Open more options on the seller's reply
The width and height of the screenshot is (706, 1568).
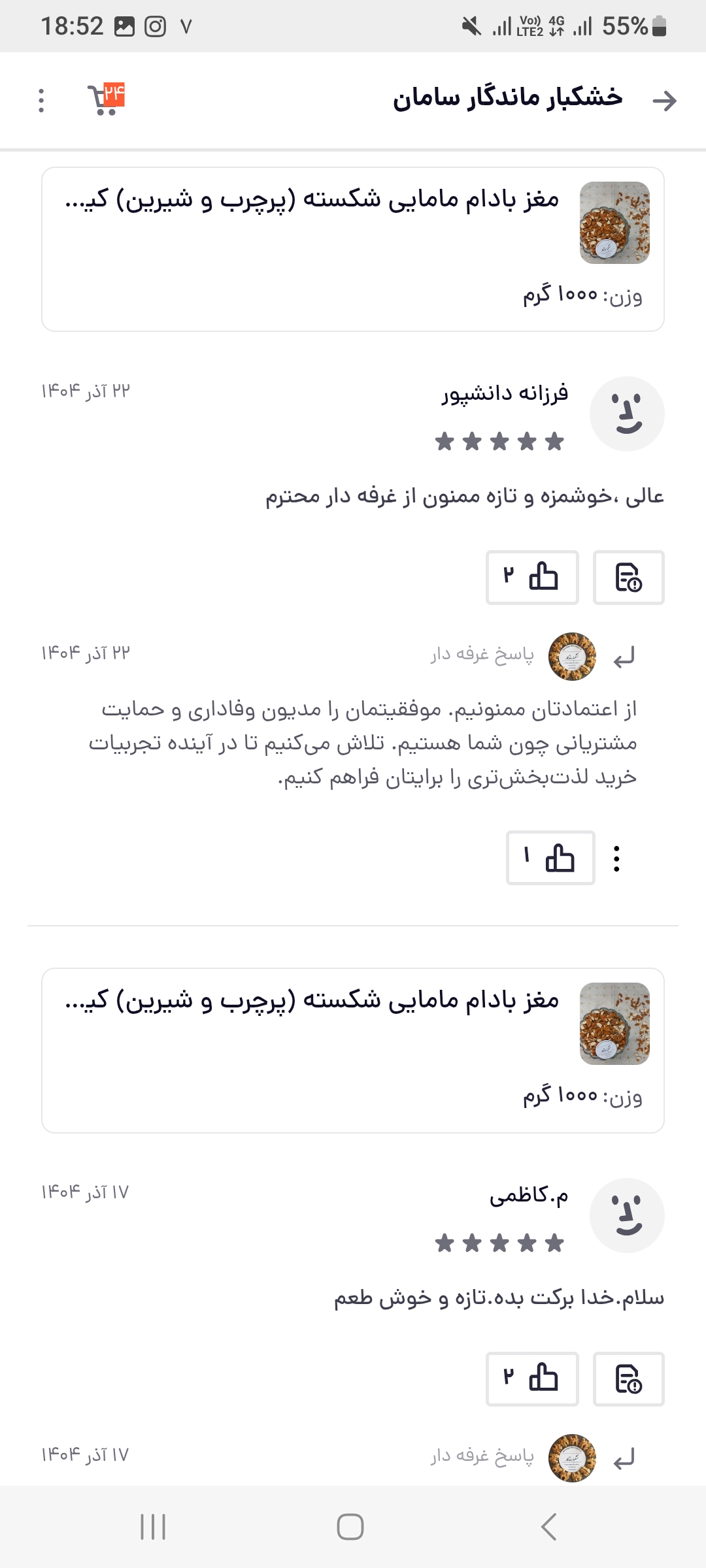[x=616, y=858]
